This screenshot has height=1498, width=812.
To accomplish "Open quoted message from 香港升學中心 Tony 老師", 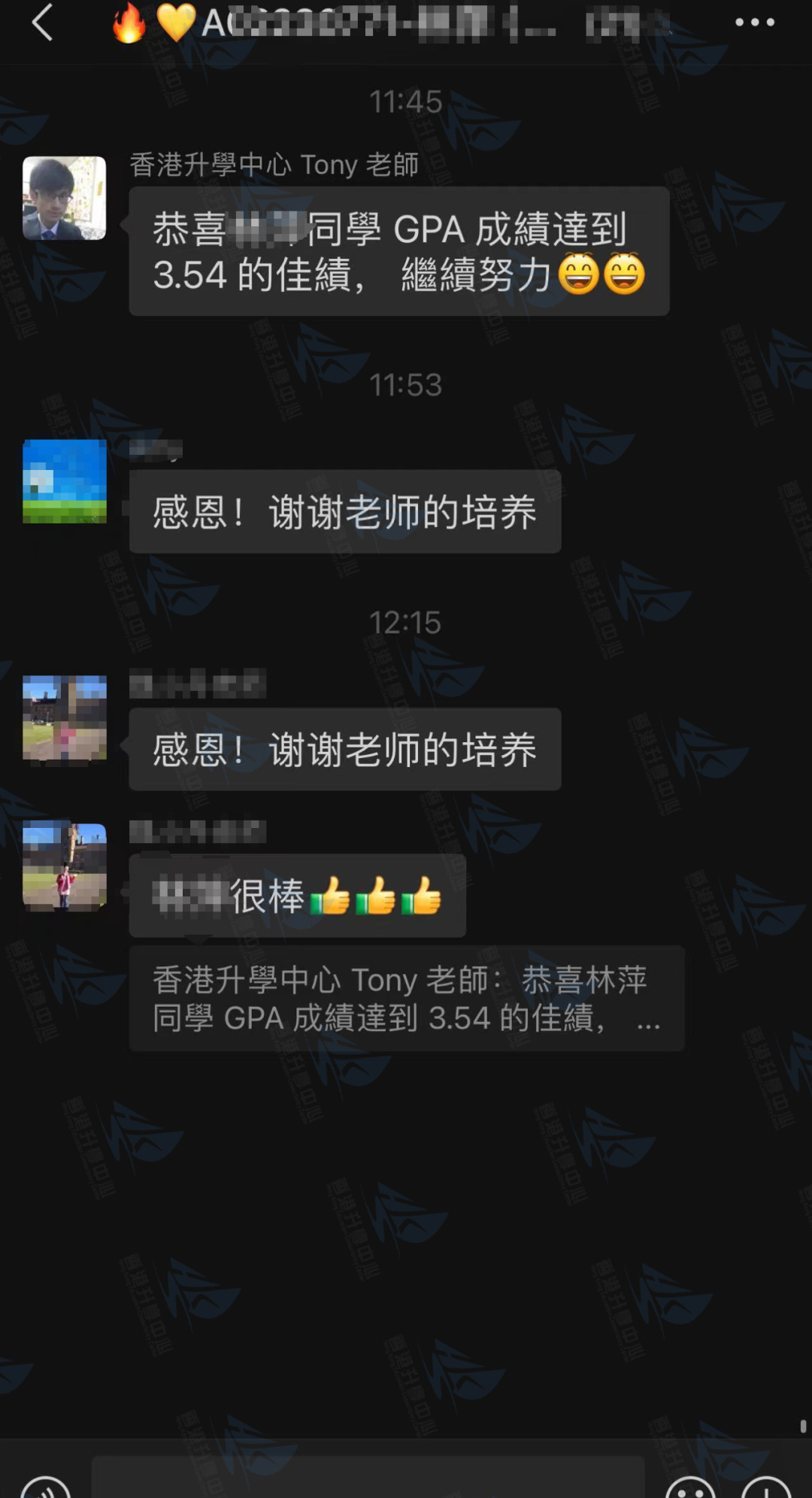I will click(x=406, y=999).
